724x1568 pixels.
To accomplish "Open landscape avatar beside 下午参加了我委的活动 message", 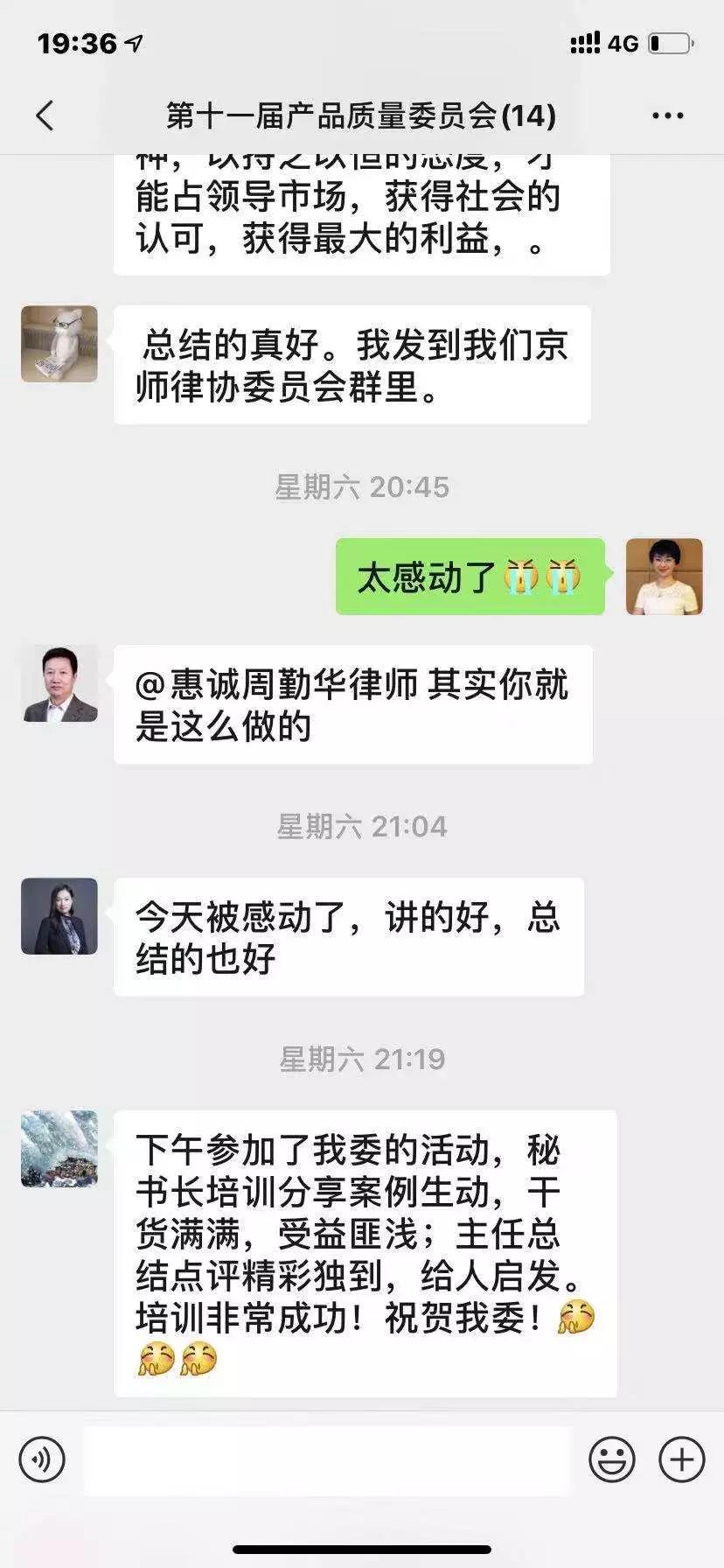I will pos(59,1149).
